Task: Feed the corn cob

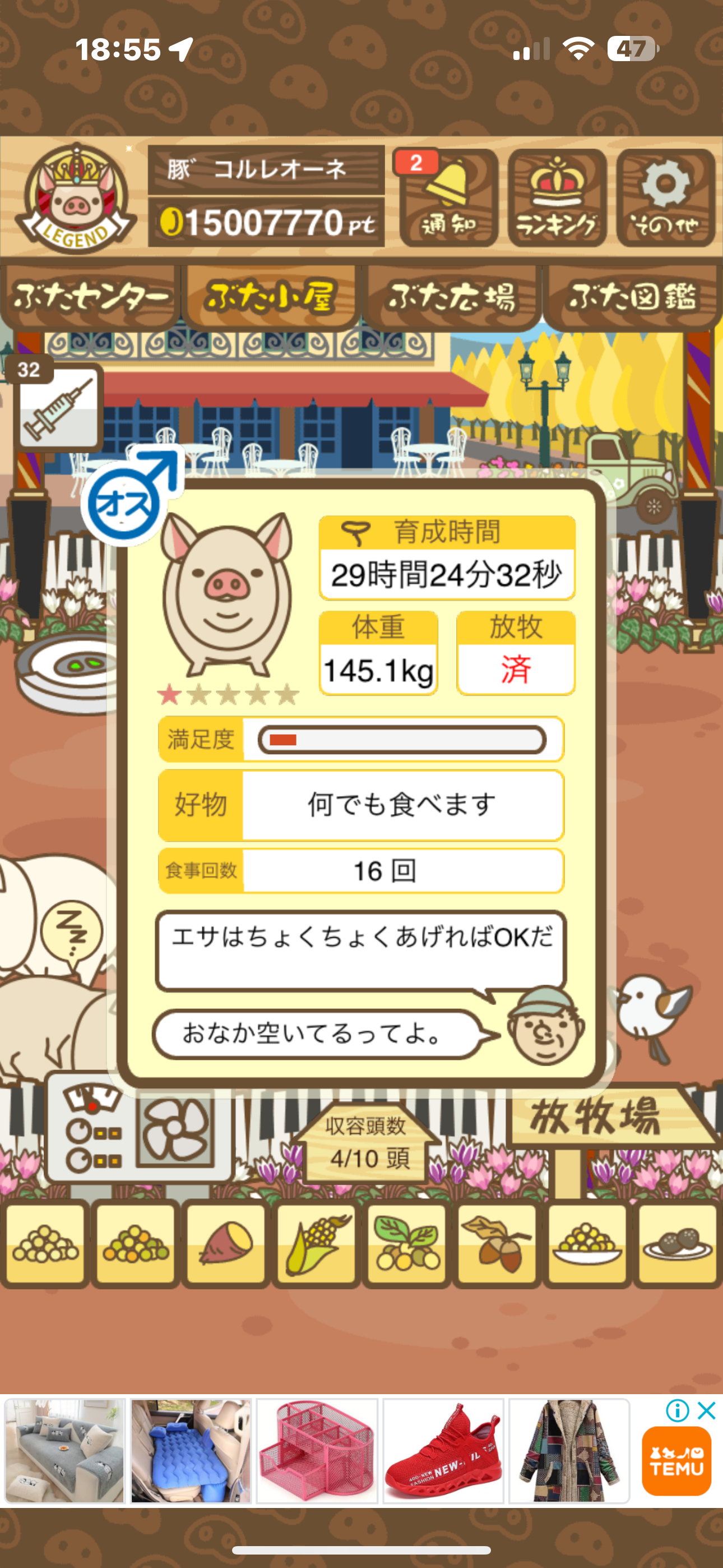Action: coord(317,1244)
